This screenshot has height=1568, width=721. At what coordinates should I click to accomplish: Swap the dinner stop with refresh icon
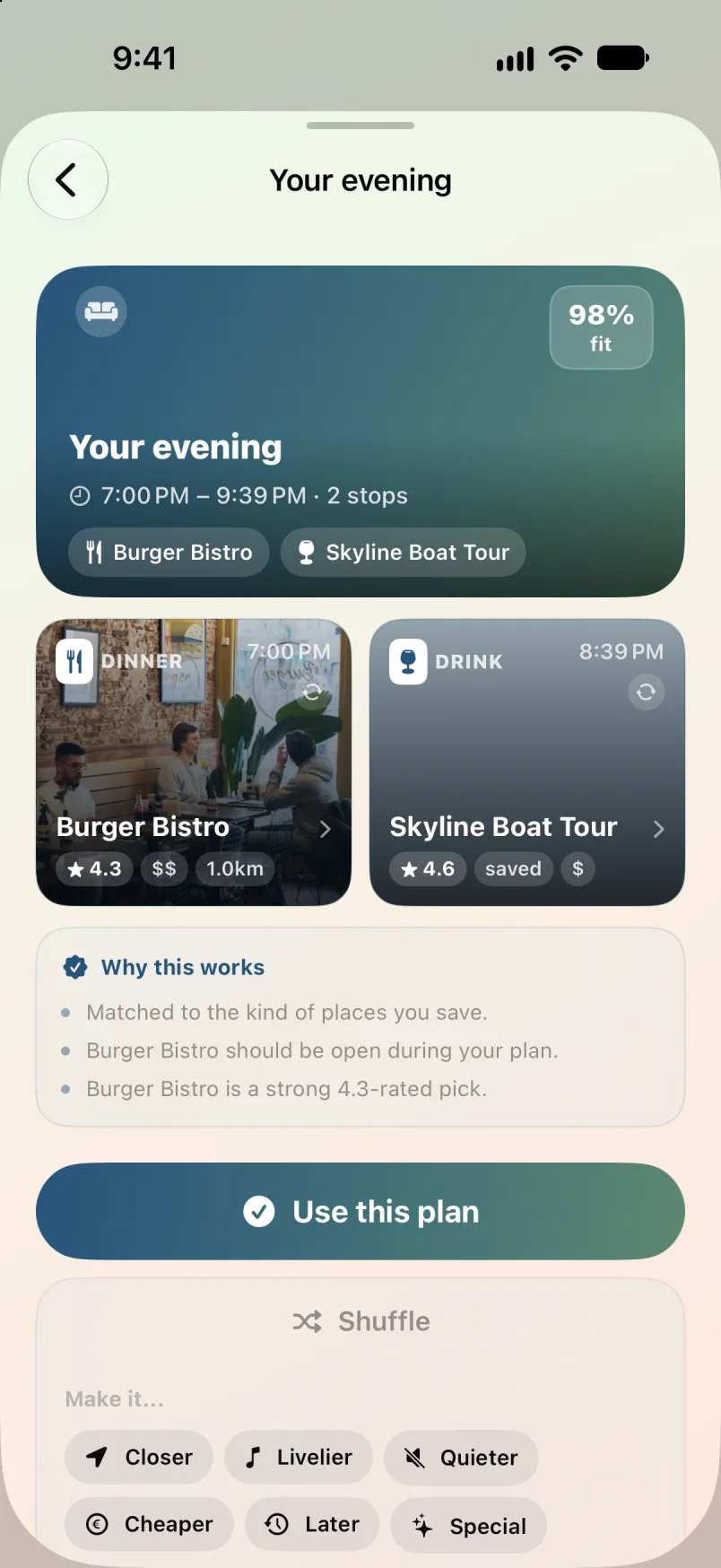[312, 692]
